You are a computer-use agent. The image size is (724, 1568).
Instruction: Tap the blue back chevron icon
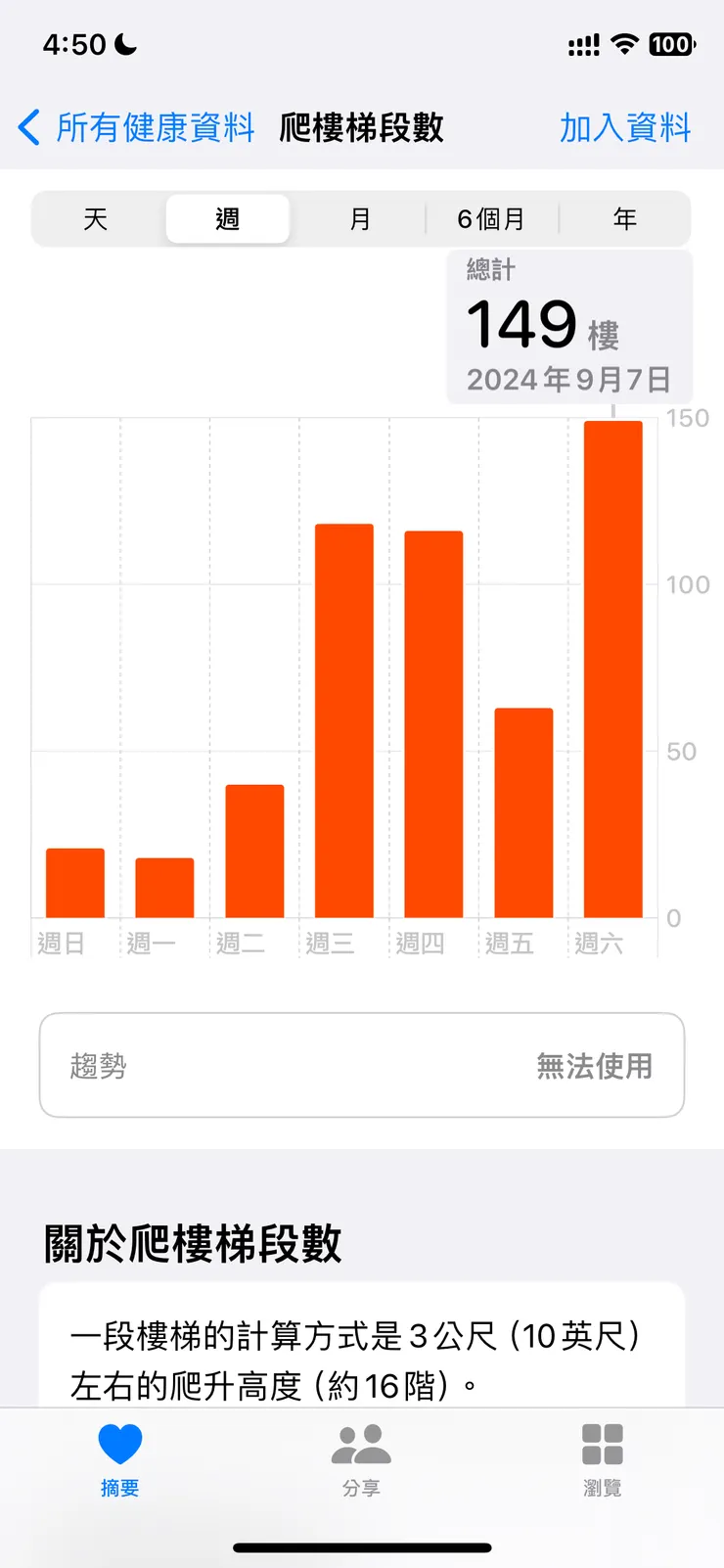27,125
